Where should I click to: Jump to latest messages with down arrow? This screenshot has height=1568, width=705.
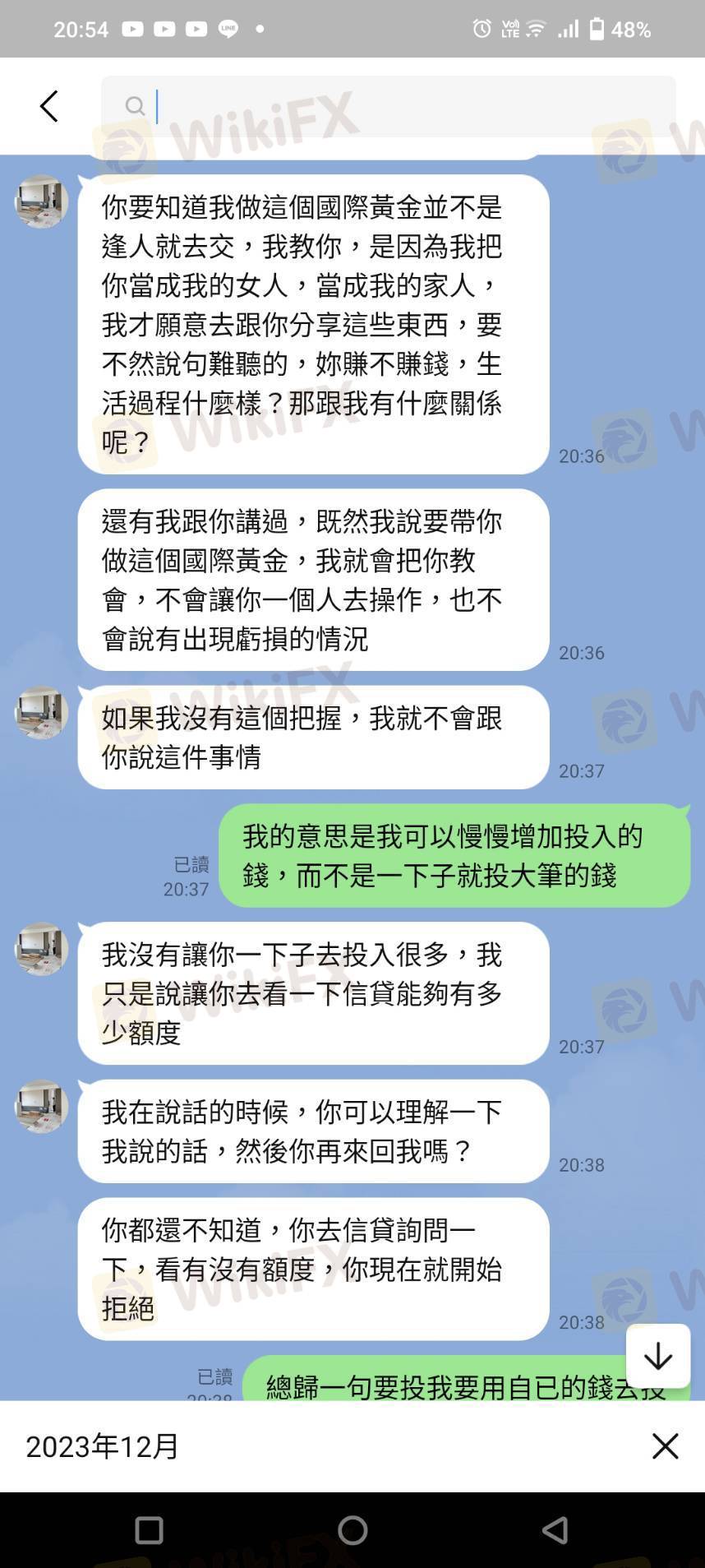[x=657, y=1356]
